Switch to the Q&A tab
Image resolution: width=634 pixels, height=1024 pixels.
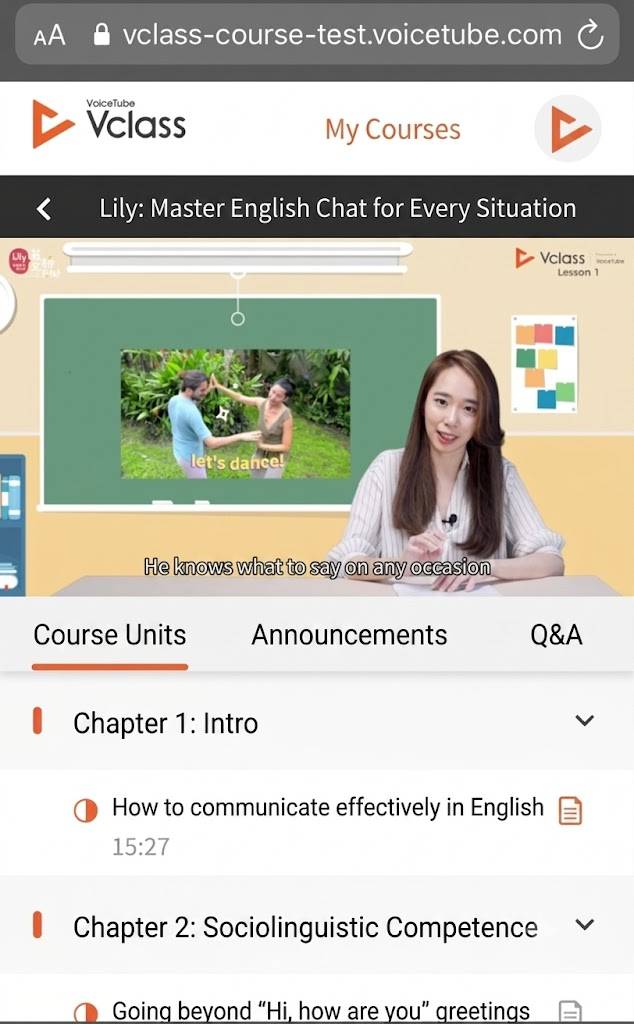(556, 635)
